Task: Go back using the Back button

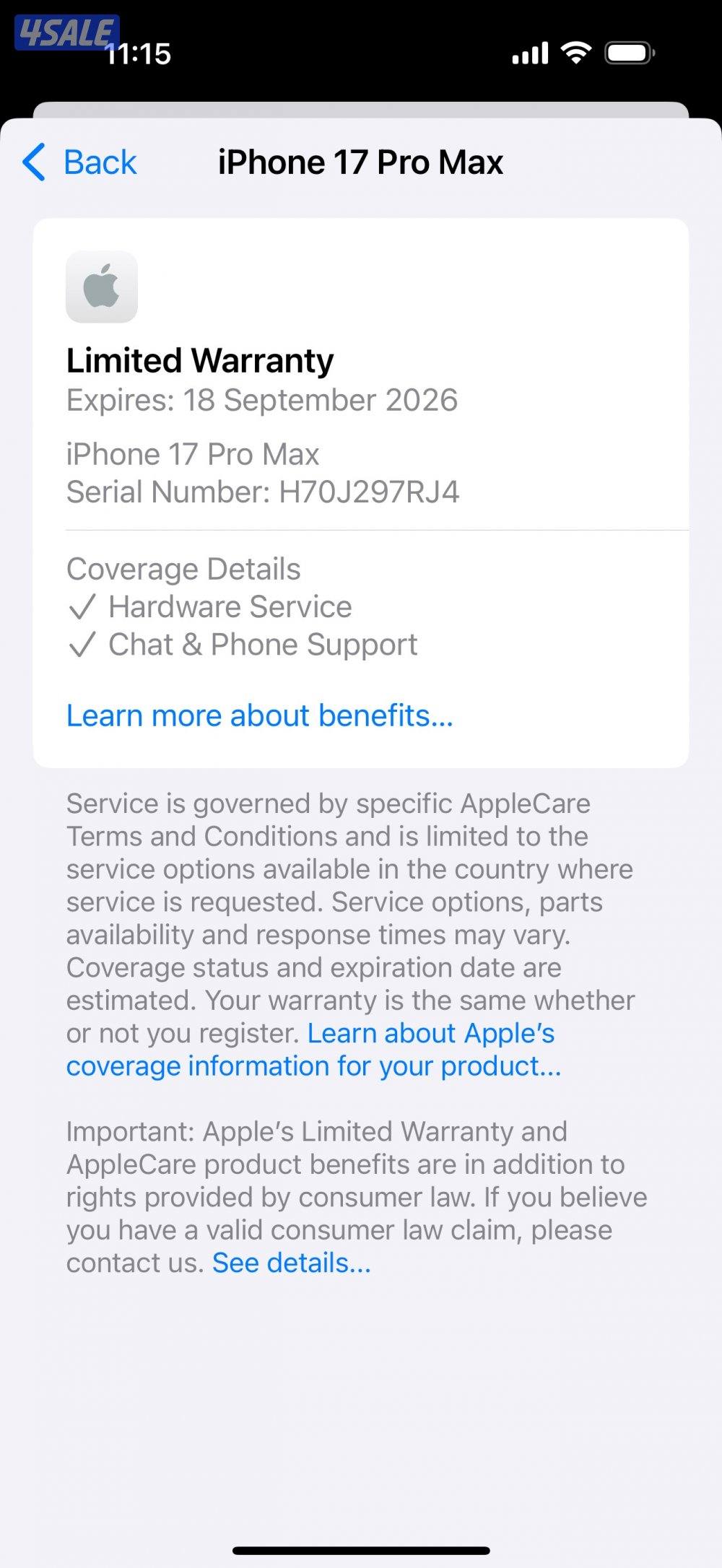Action: coord(81,162)
